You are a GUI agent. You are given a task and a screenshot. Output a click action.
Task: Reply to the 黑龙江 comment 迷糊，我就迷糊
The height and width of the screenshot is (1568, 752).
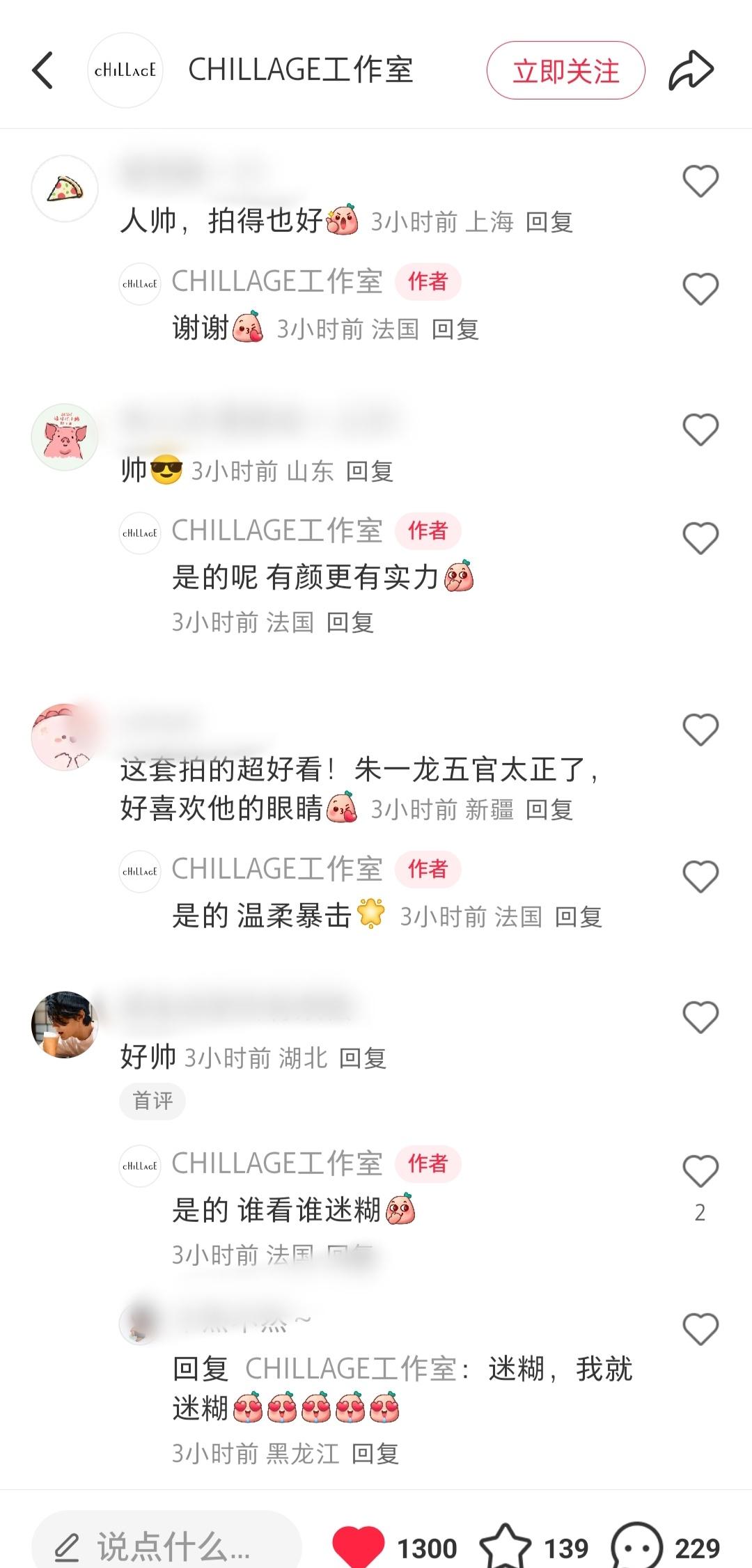click(x=375, y=1453)
